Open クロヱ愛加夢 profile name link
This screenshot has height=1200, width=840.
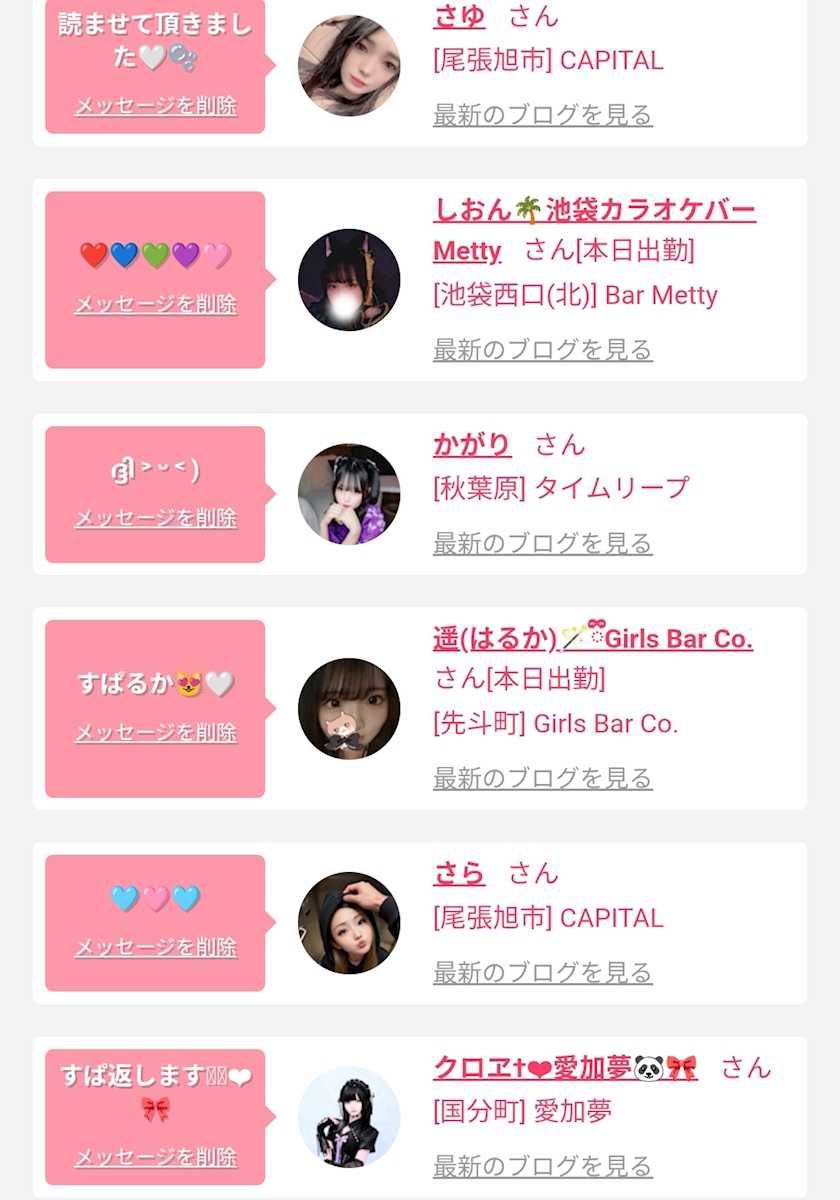pos(565,1067)
